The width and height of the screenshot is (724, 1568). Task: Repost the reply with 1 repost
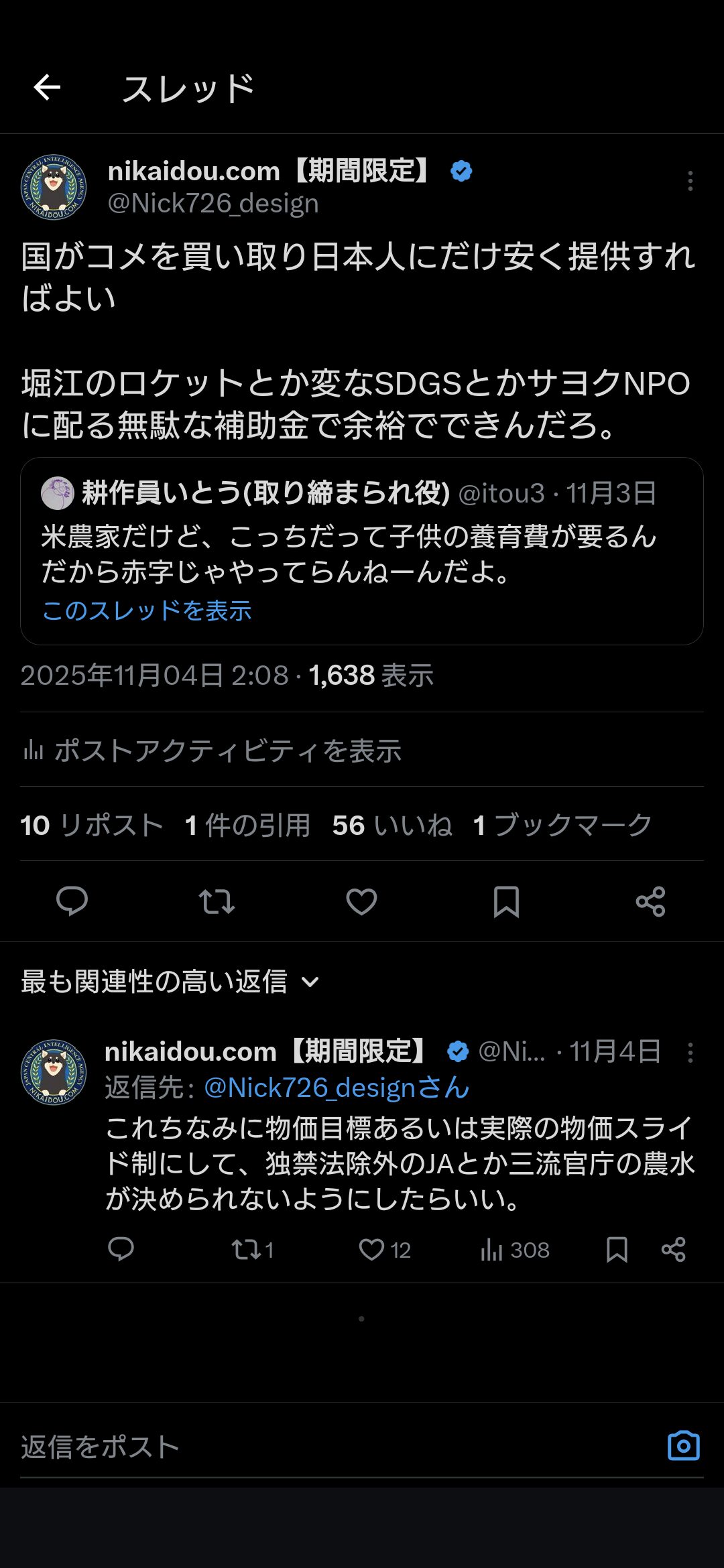click(x=245, y=1250)
